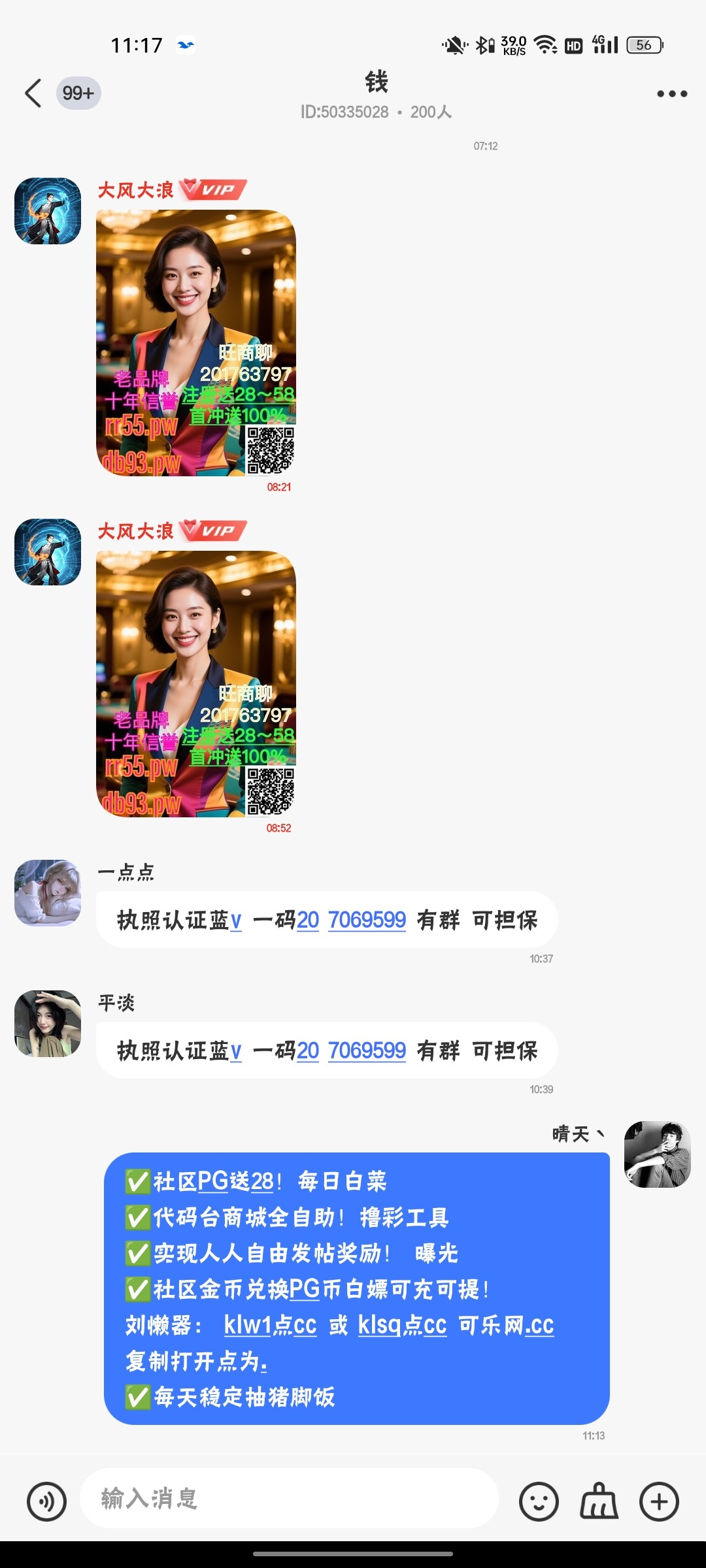706x1568 pixels.
Task: Tap the 7069599 link in 一点点's message
Action: pyautogui.click(x=367, y=920)
